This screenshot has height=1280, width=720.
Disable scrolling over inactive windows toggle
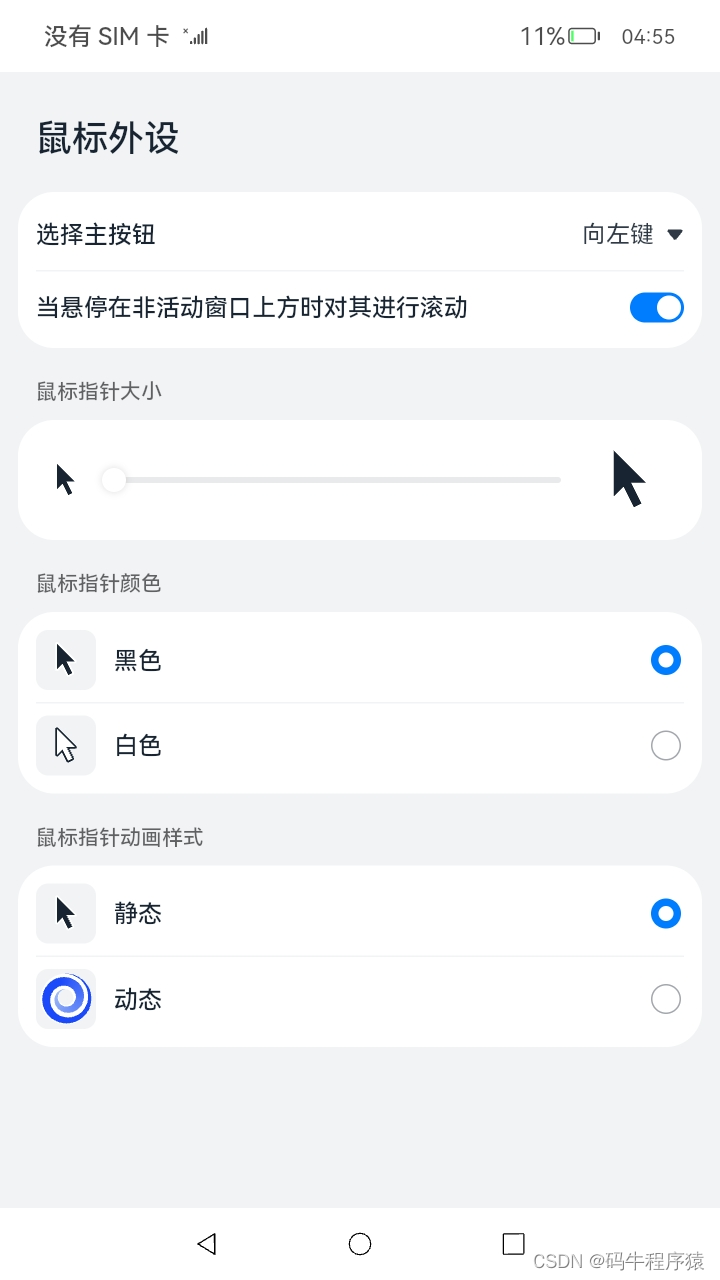coord(657,308)
